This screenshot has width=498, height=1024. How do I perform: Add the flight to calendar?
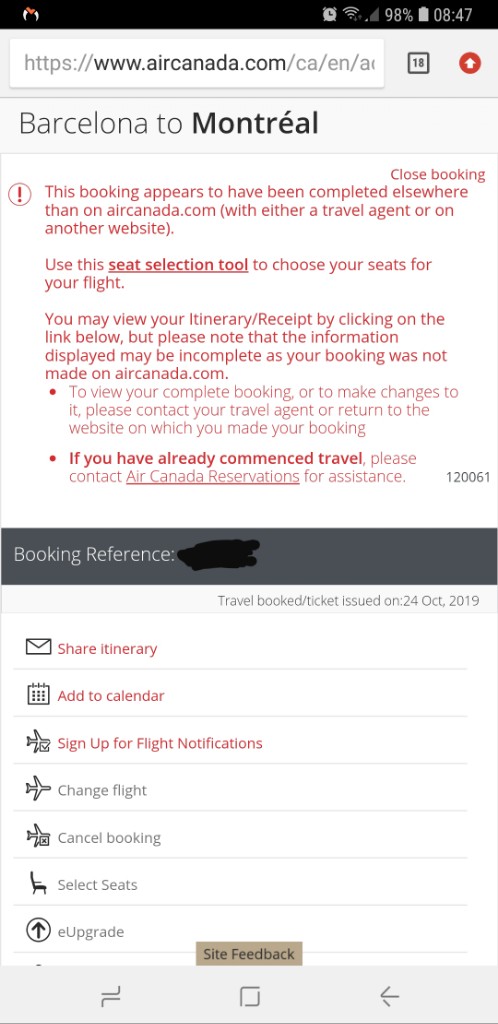click(240, 696)
